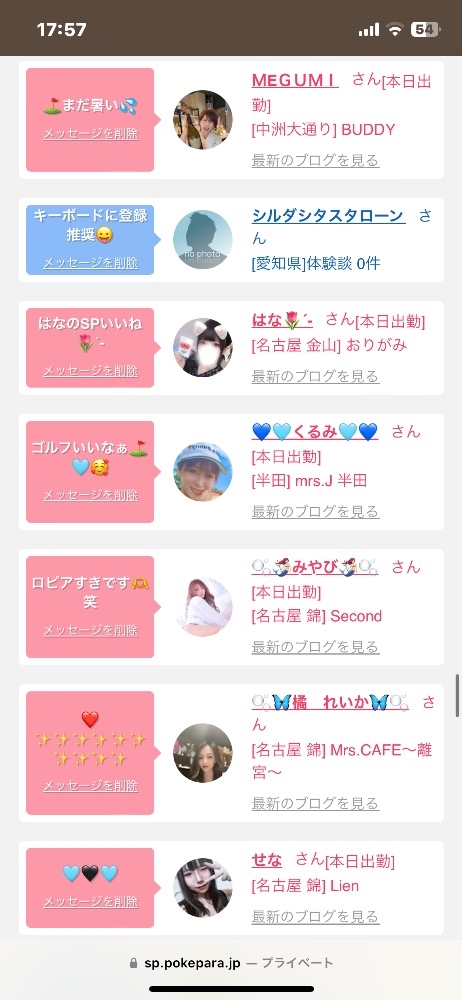Tap せな's profile photo

click(x=203, y=888)
